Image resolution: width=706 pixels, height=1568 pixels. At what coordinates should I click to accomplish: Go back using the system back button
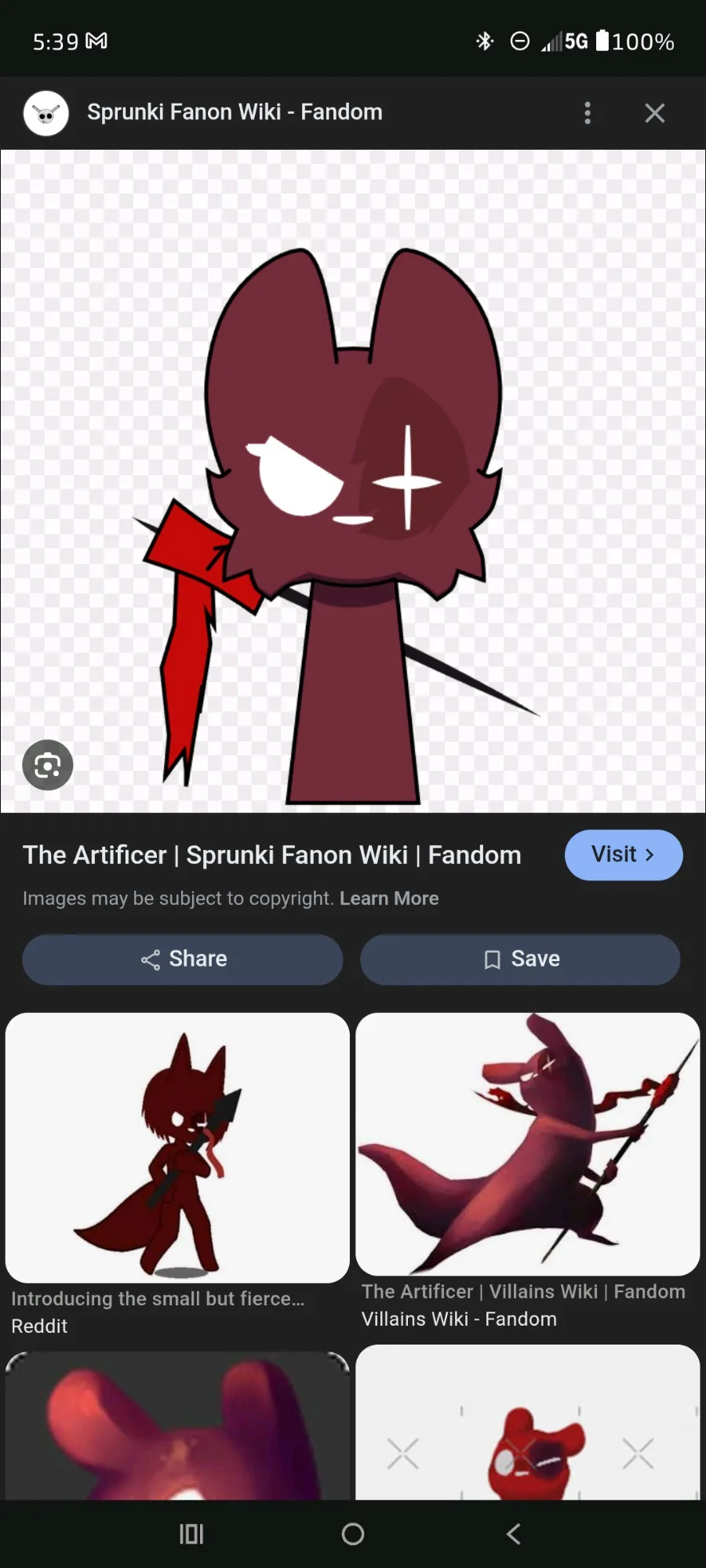pyautogui.click(x=514, y=1534)
